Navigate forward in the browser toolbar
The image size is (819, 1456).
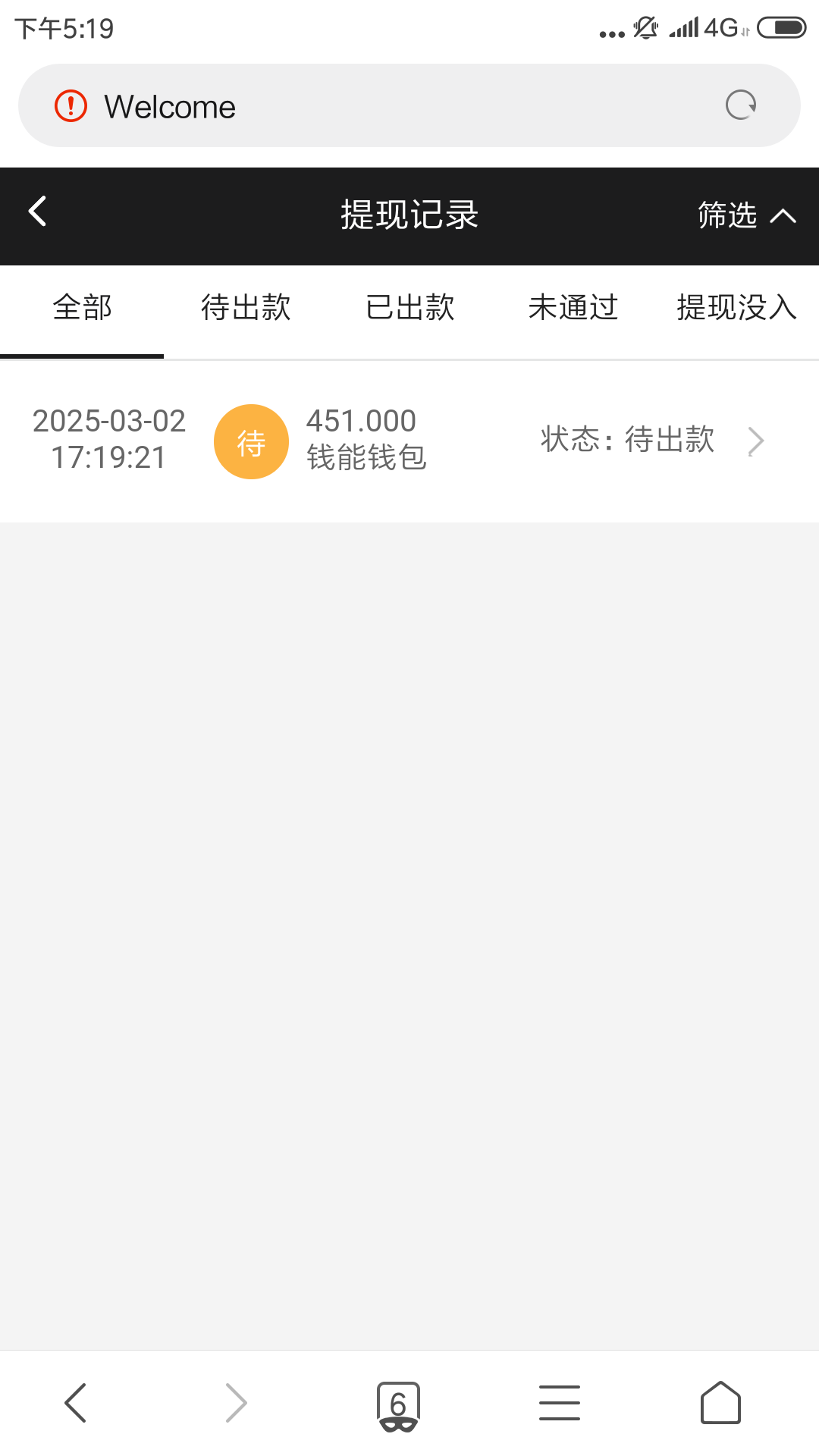pyautogui.click(x=237, y=1402)
